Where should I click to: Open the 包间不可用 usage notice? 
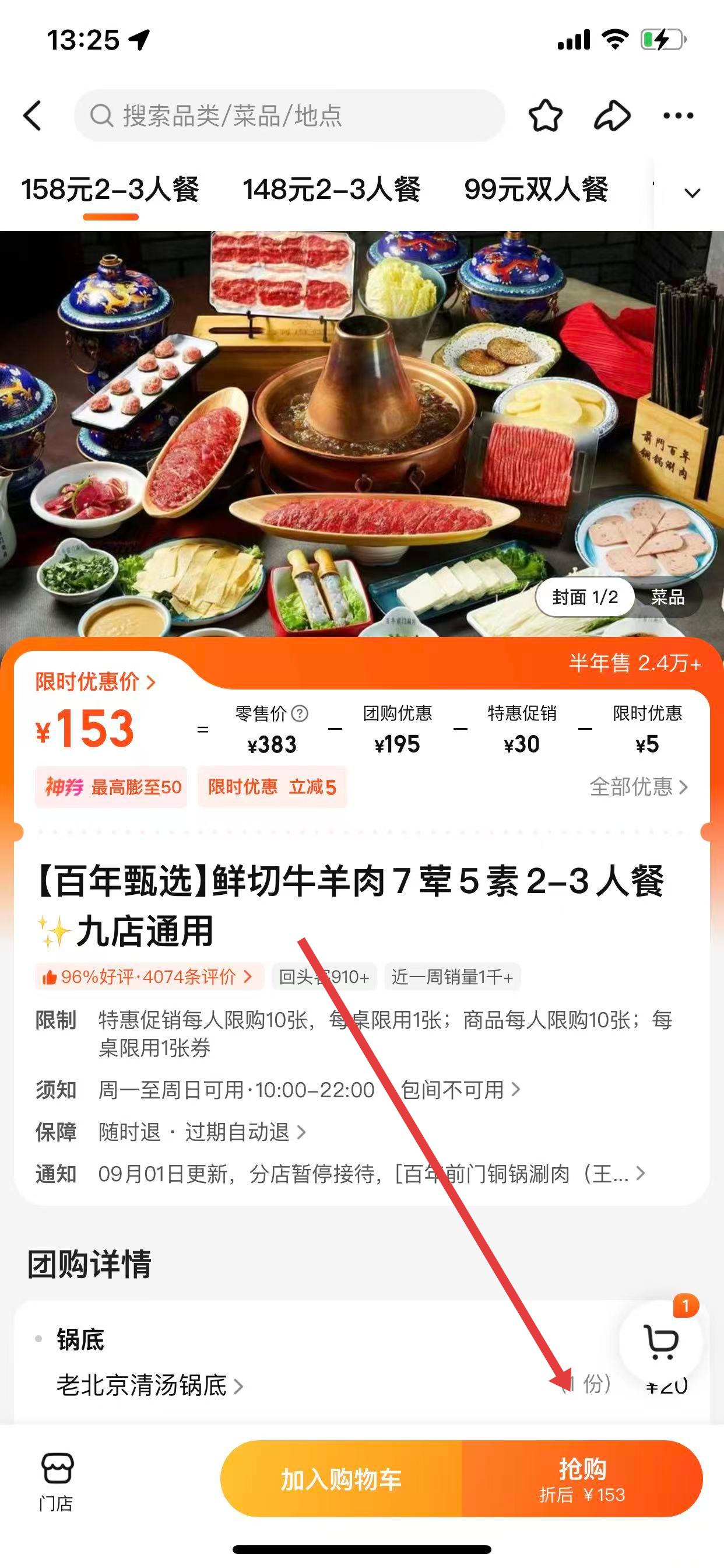point(460,1090)
